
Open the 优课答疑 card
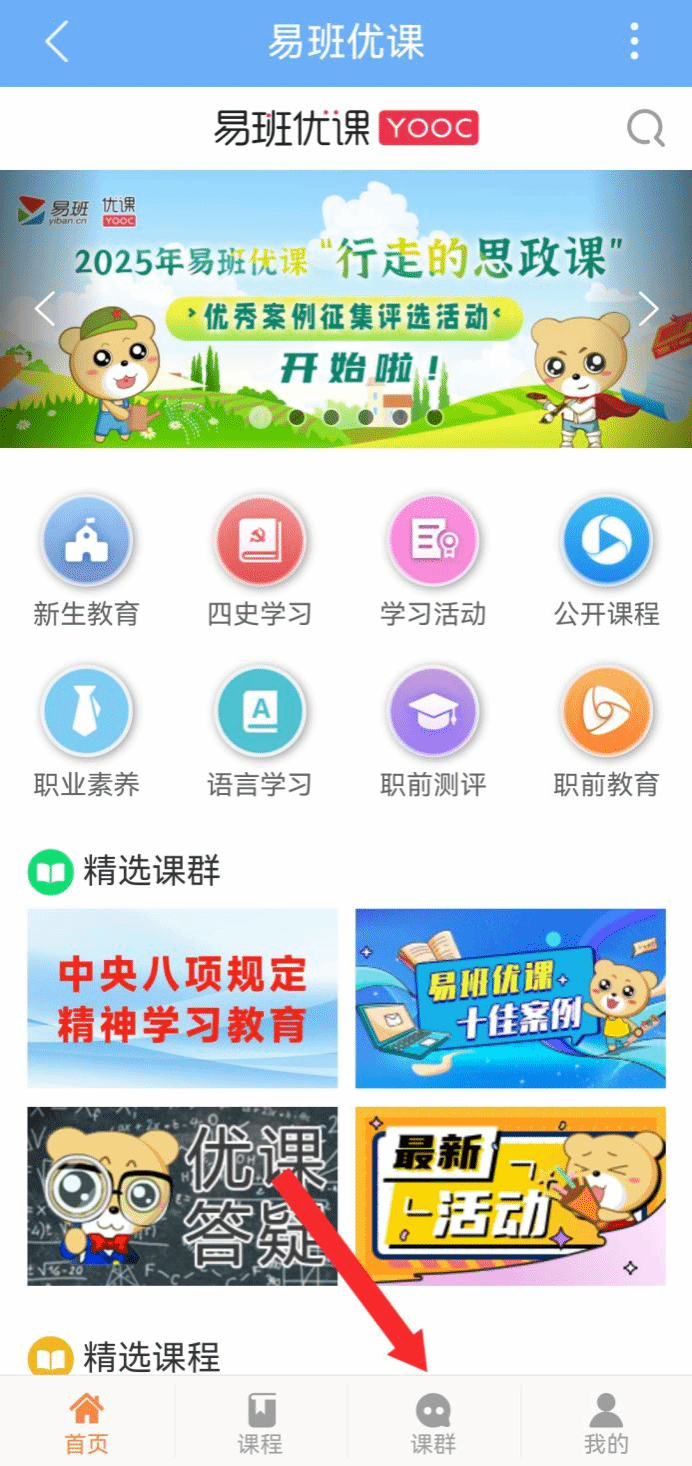pos(182,1195)
